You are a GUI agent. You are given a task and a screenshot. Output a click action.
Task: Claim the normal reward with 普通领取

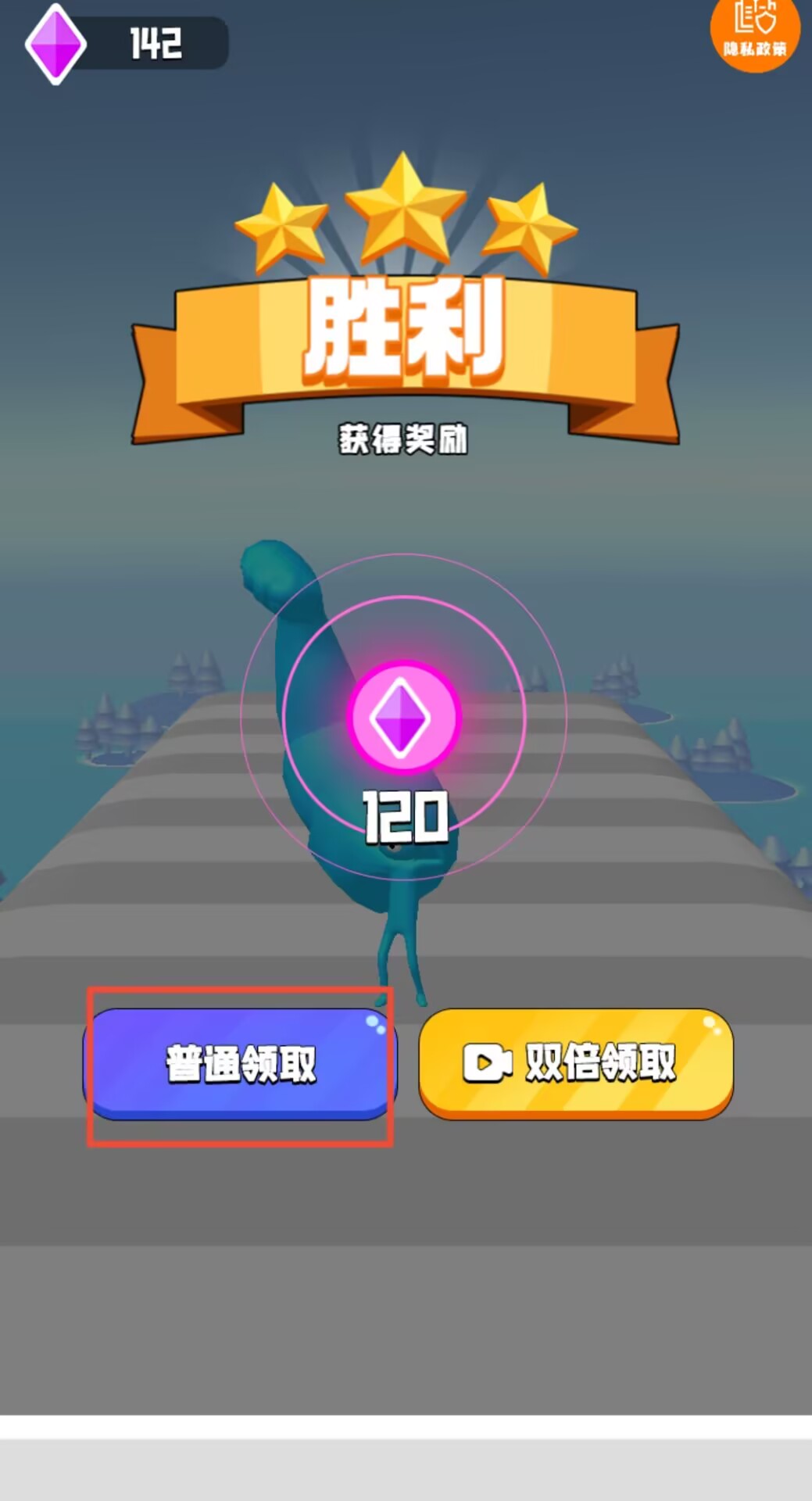point(241,1064)
